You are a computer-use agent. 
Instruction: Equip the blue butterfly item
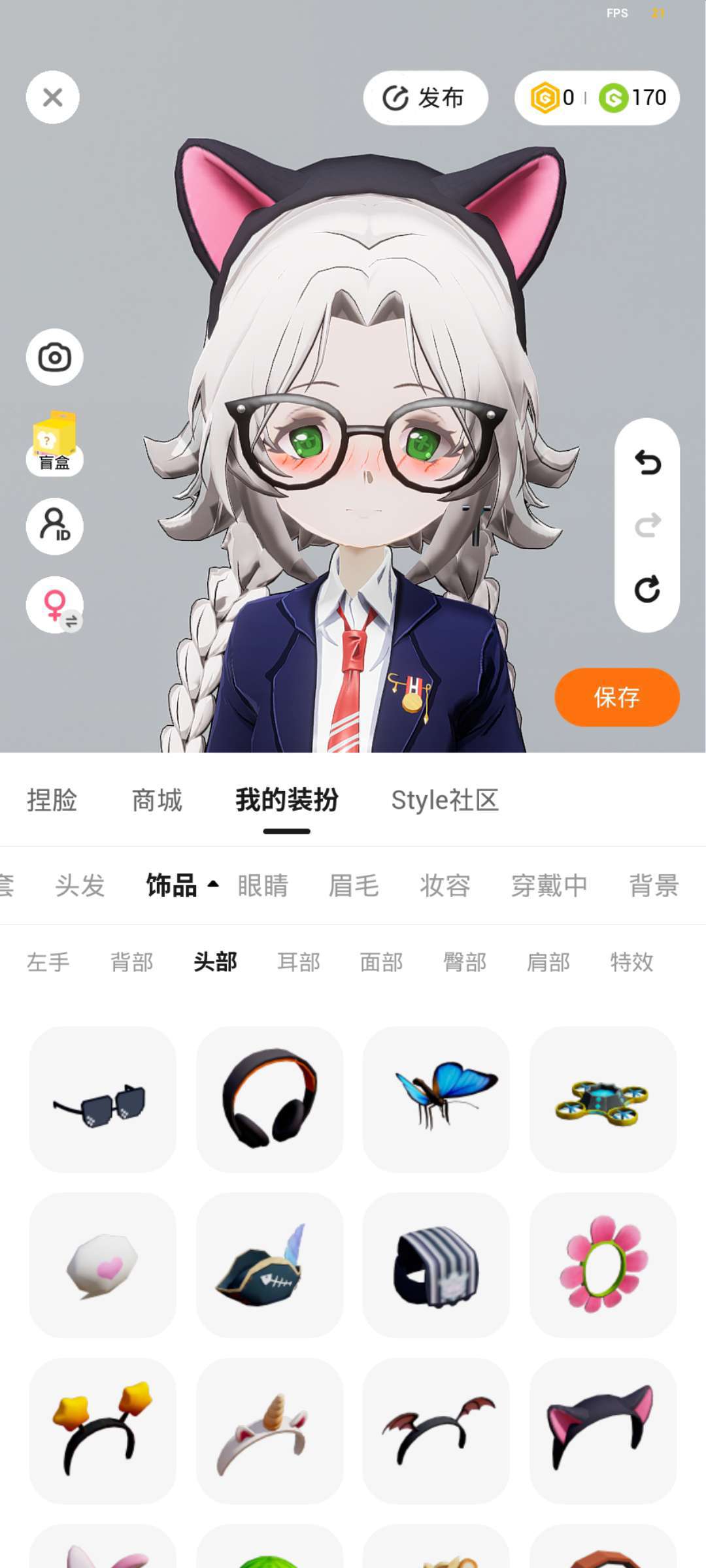436,1099
